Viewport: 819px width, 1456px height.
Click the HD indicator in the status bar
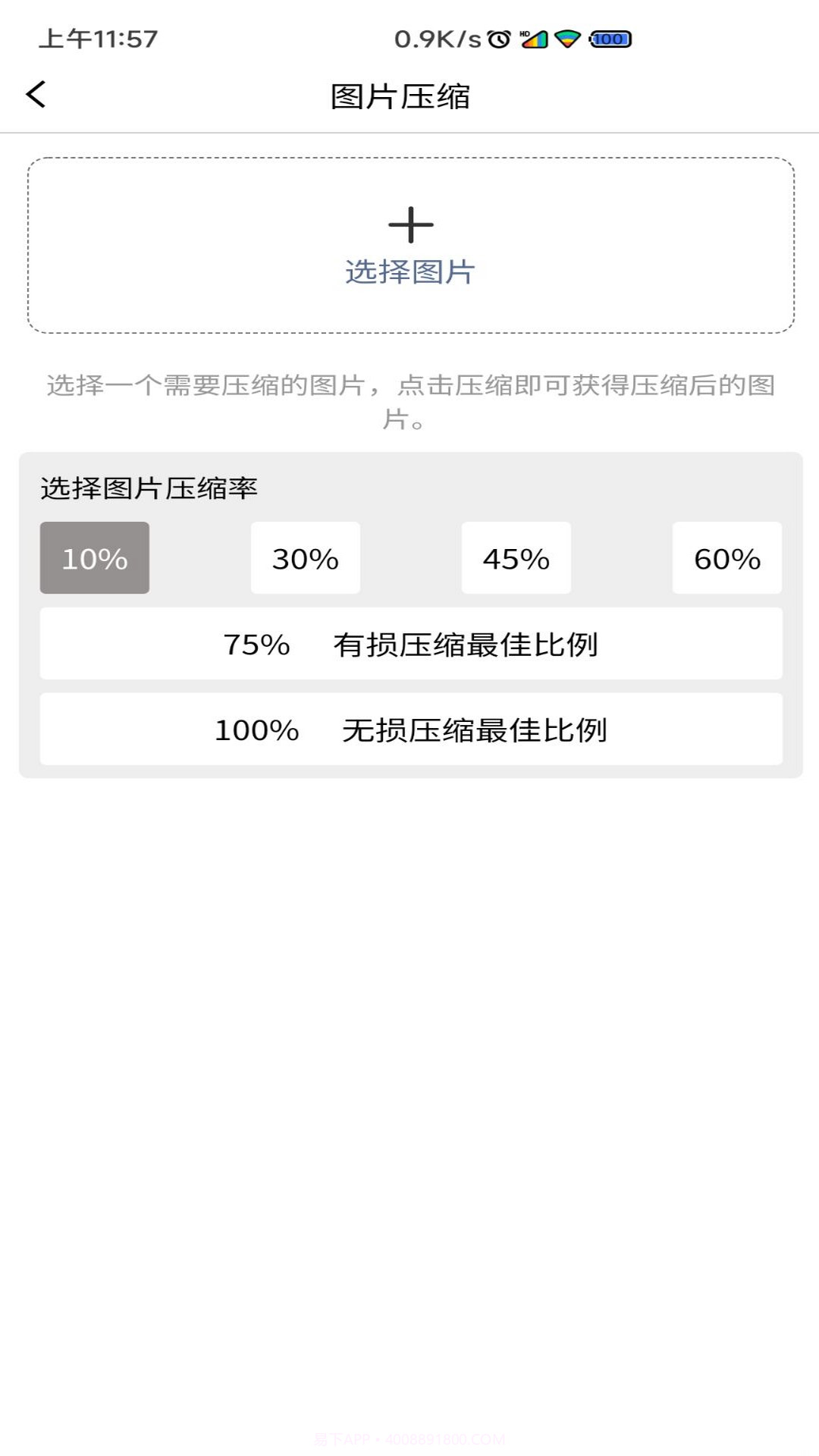(525, 33)
